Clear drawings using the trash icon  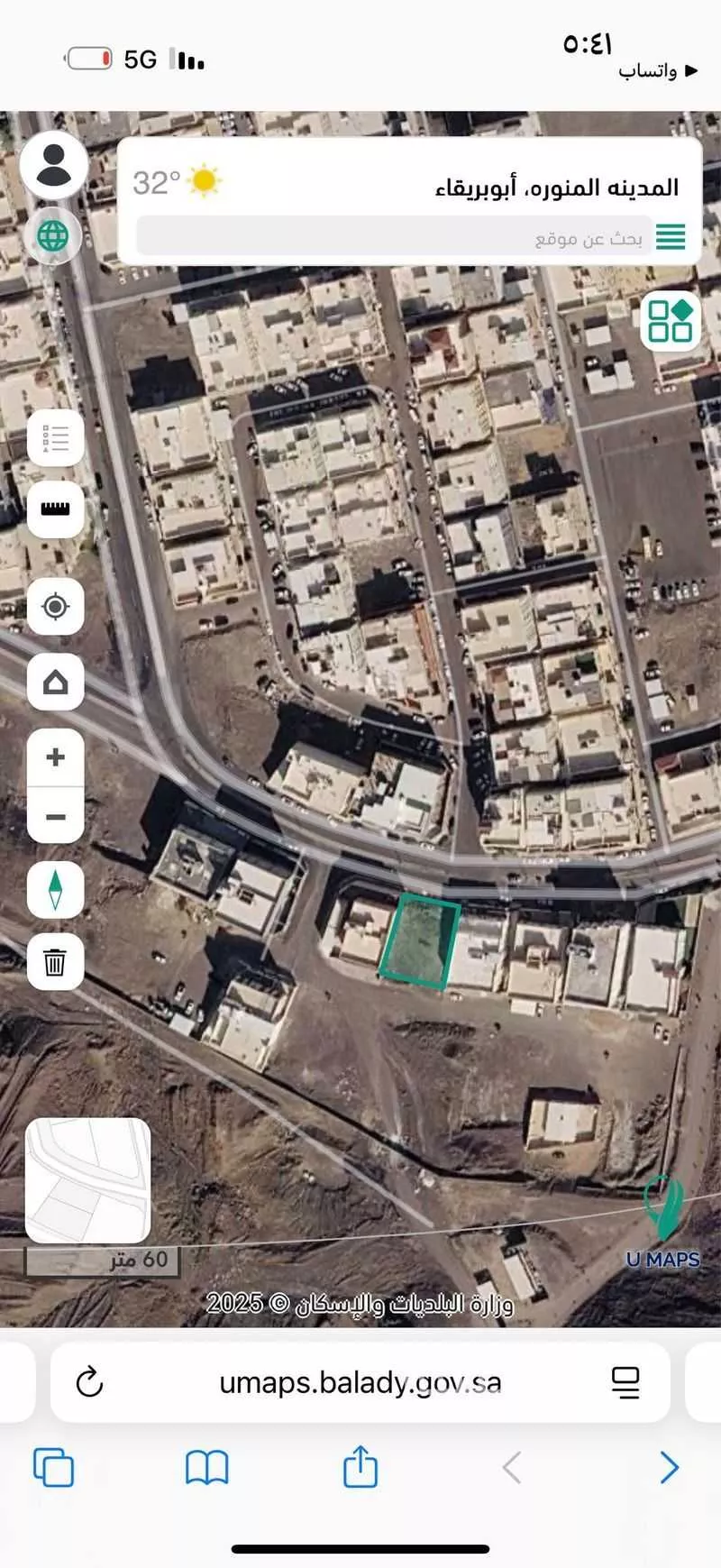pos(55,962)
